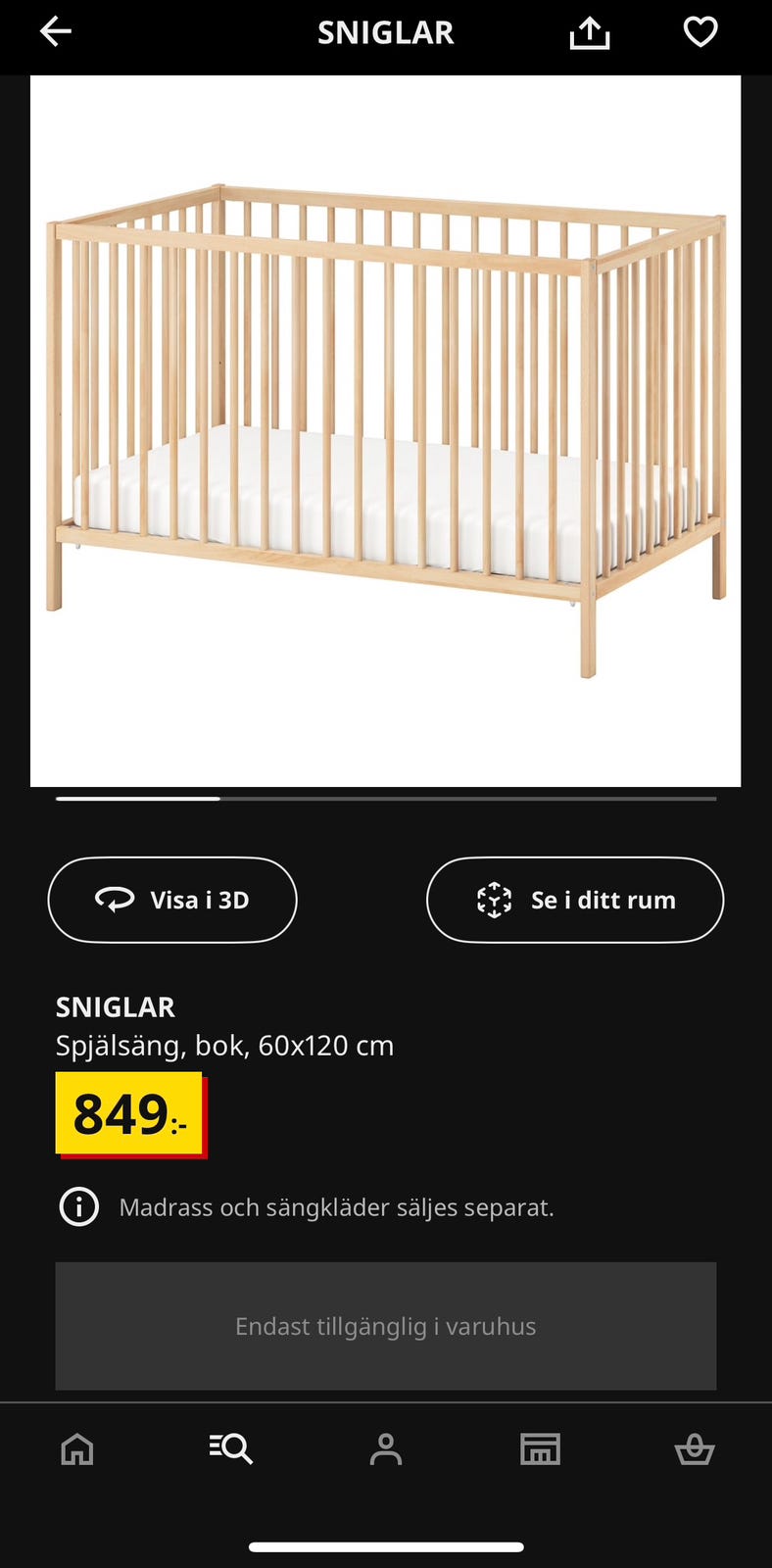
Task: Open your profile from the bottom bar
Action: (x=386, y=1449)
